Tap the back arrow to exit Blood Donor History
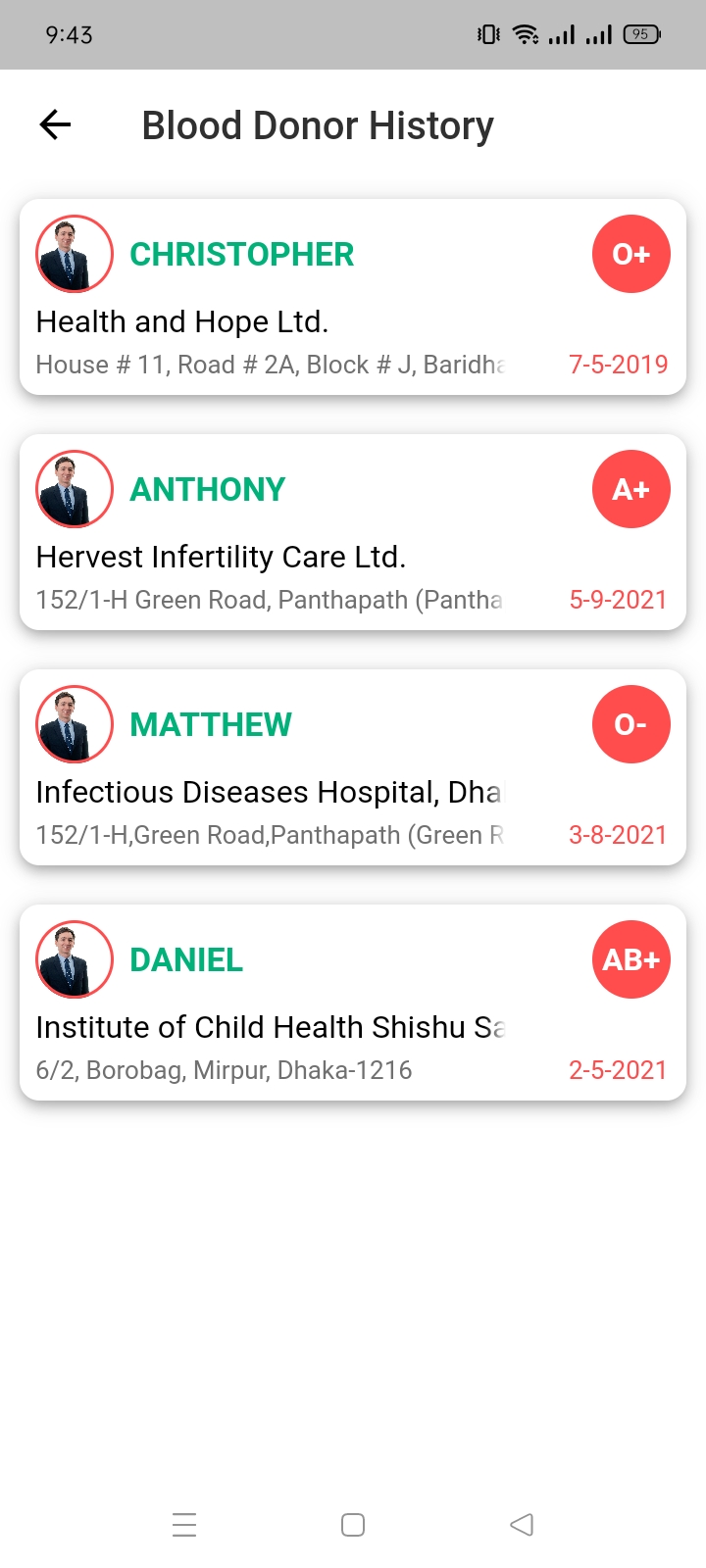 click(54, 124)
